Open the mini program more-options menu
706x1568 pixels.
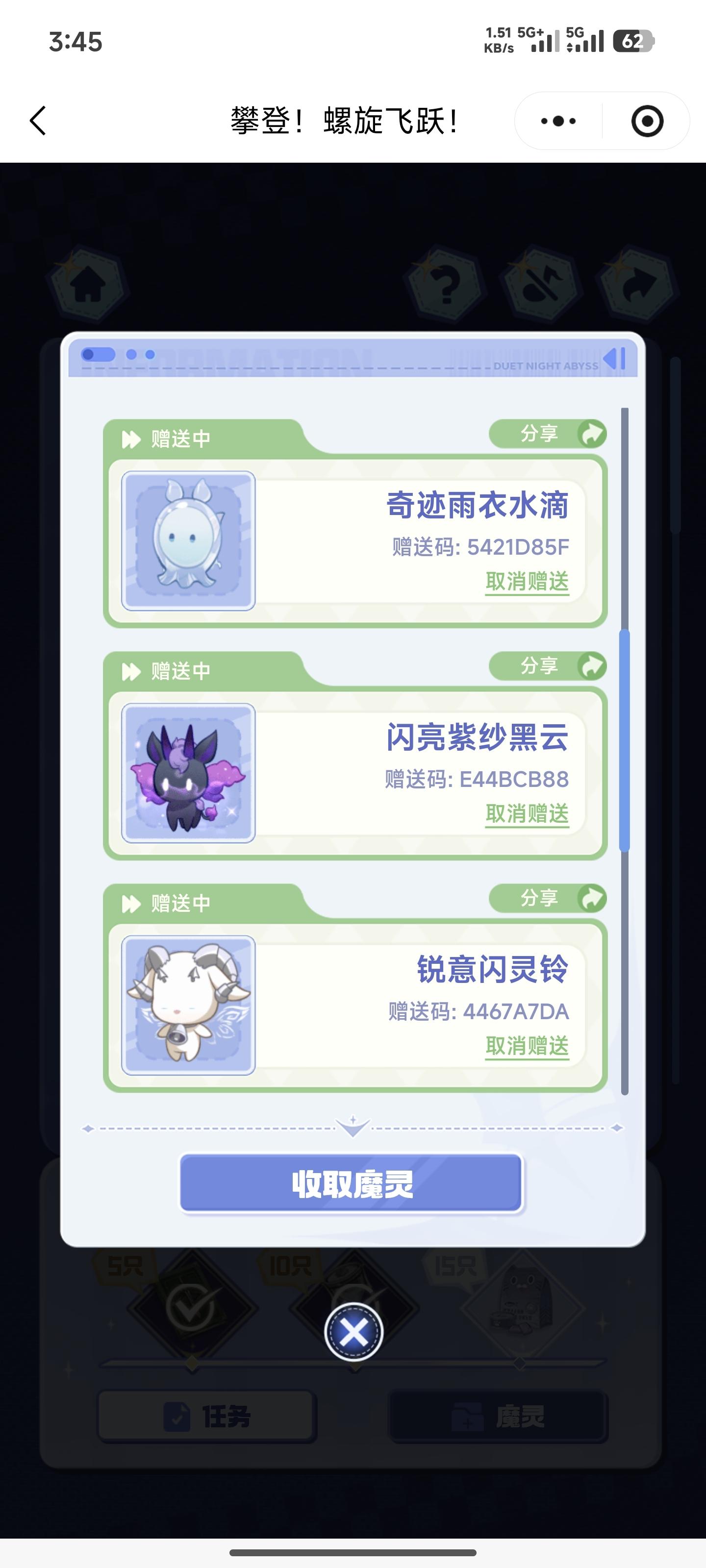click(x=558, y=121)
